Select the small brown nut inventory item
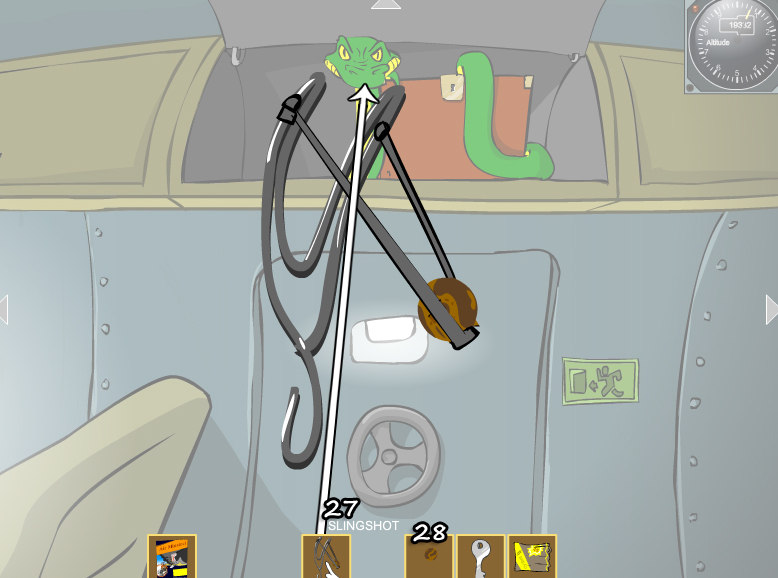The height and width of the screenshot is (578, 778). (429, 557)
